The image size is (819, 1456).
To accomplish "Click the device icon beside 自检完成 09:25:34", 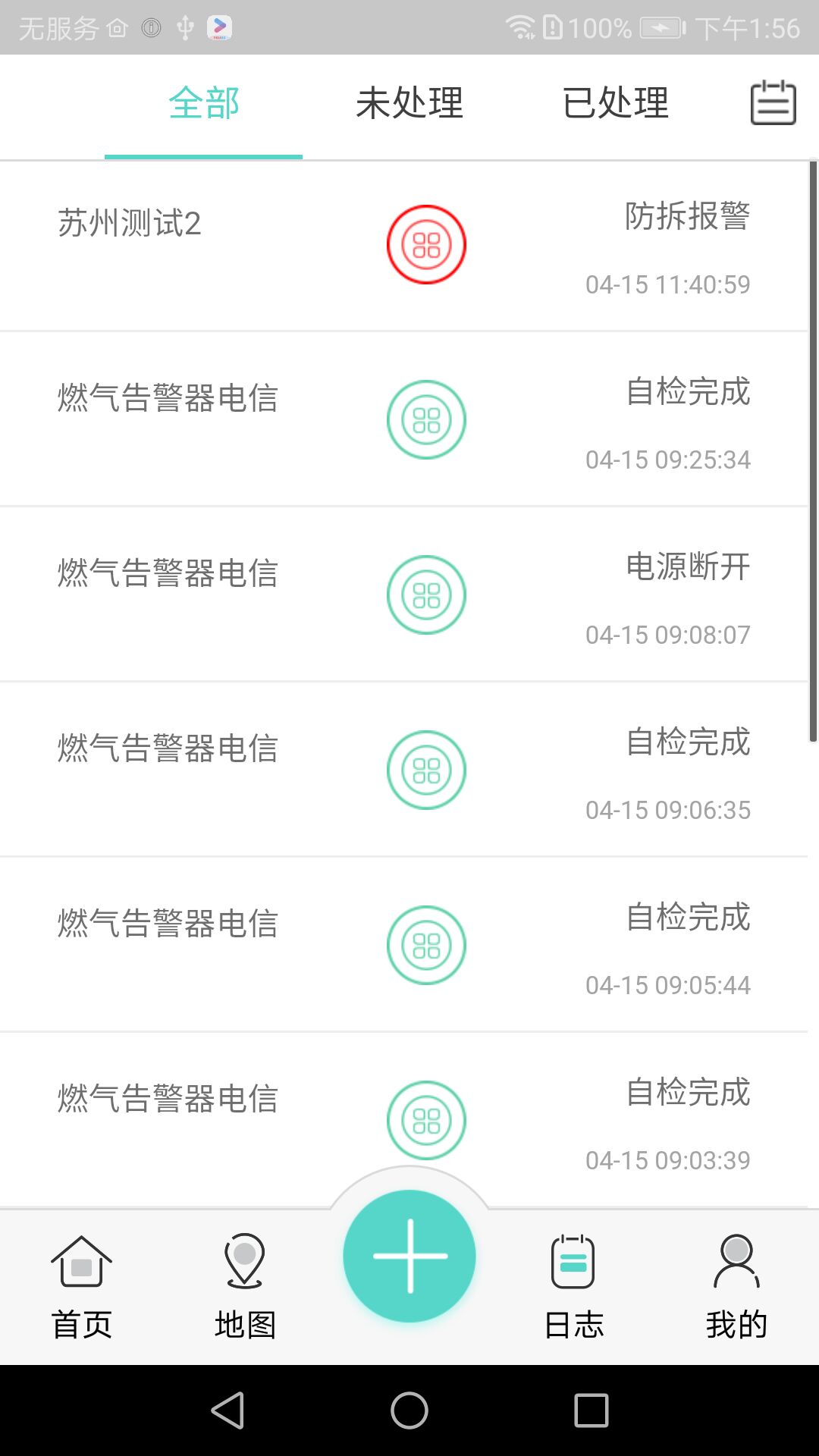I will coord(426,419).
